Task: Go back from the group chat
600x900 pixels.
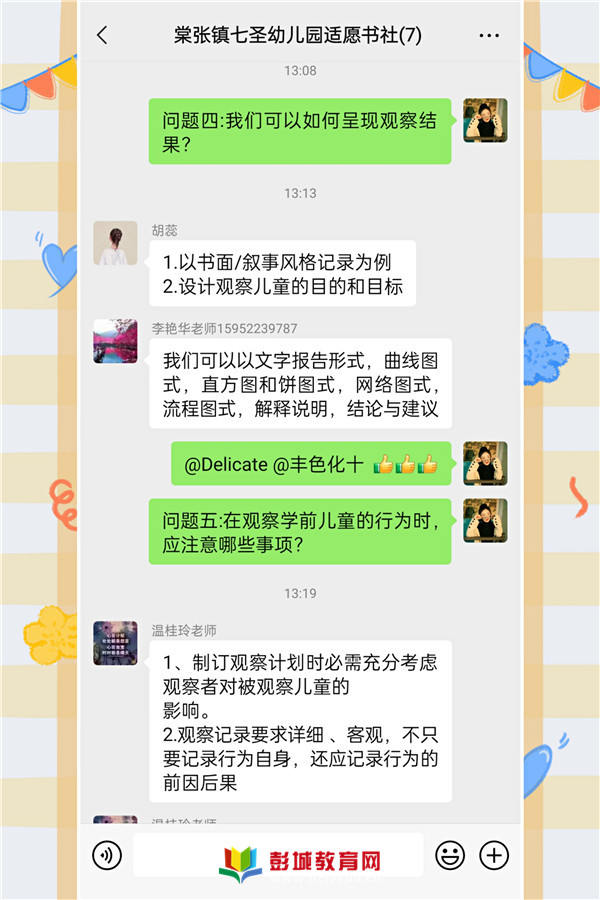Action: pos(102,36)
